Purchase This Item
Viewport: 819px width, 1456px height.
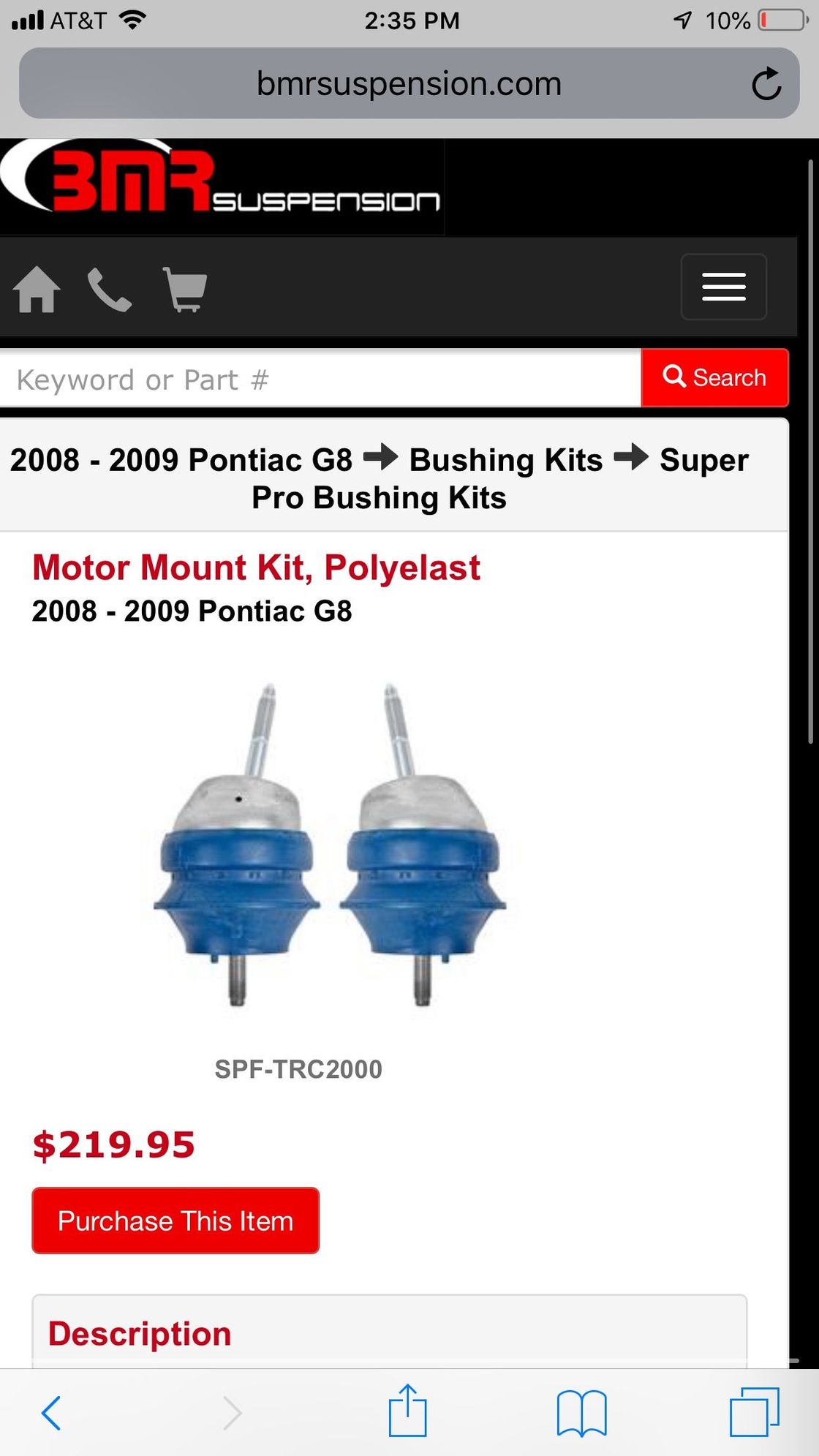click(175, 1221)
